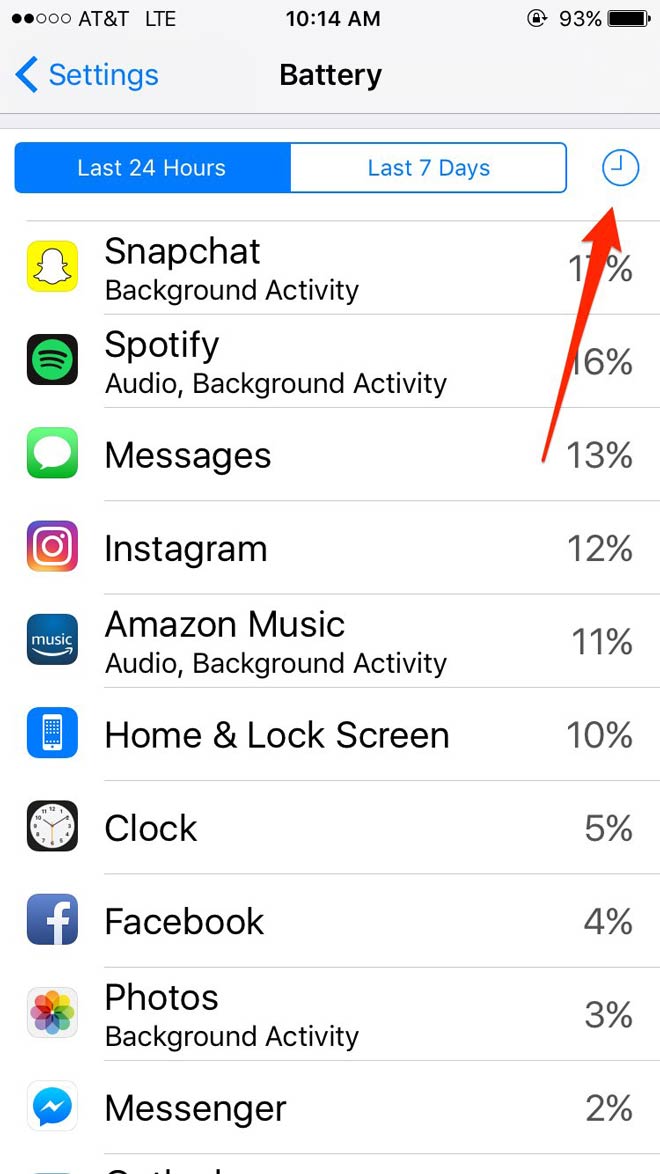Tap the Photos battery row
The width and height of the screenshot is (660, 1174).
(x=330, y=1014)
